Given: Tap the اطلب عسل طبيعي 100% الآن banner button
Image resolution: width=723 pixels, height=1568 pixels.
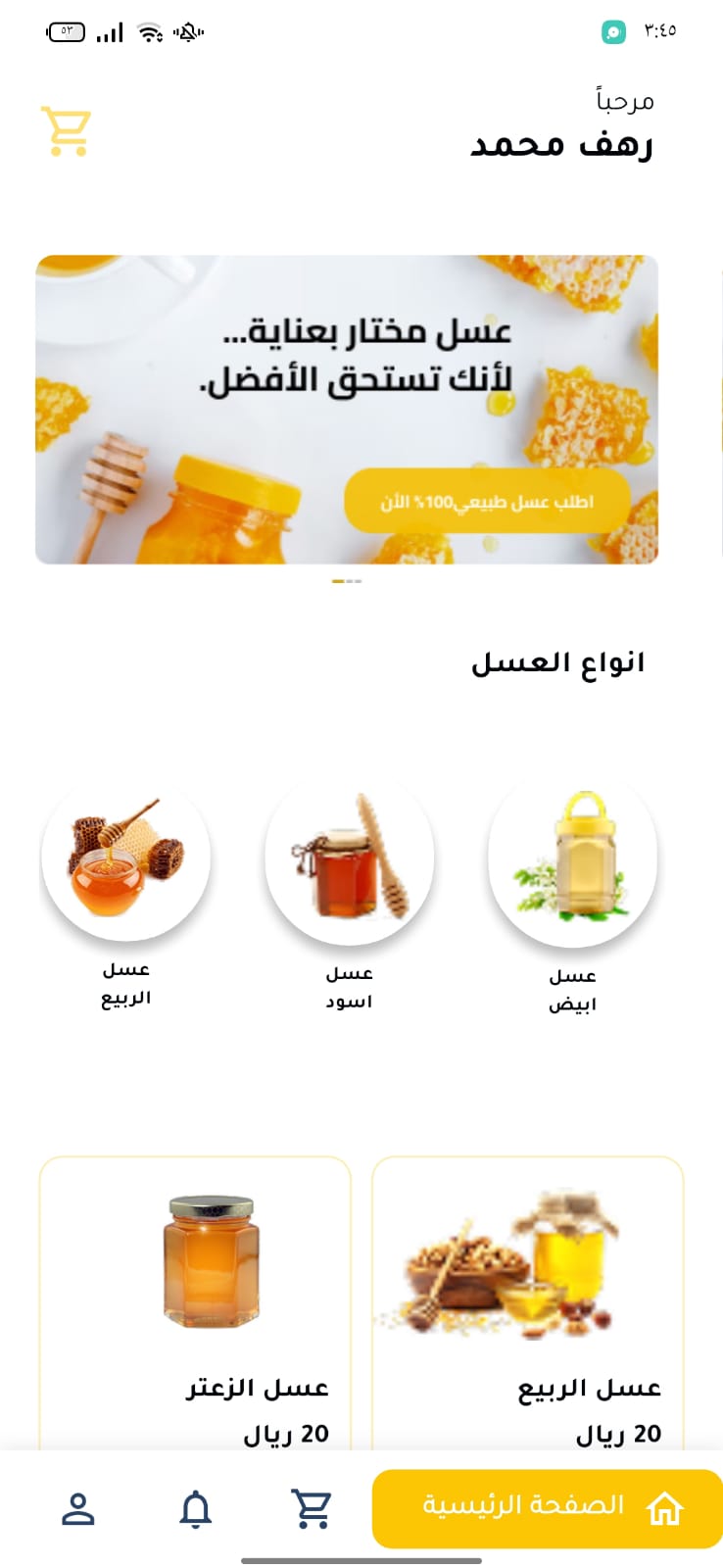Looking at the screenshot, I should click(x=487, y=501).
